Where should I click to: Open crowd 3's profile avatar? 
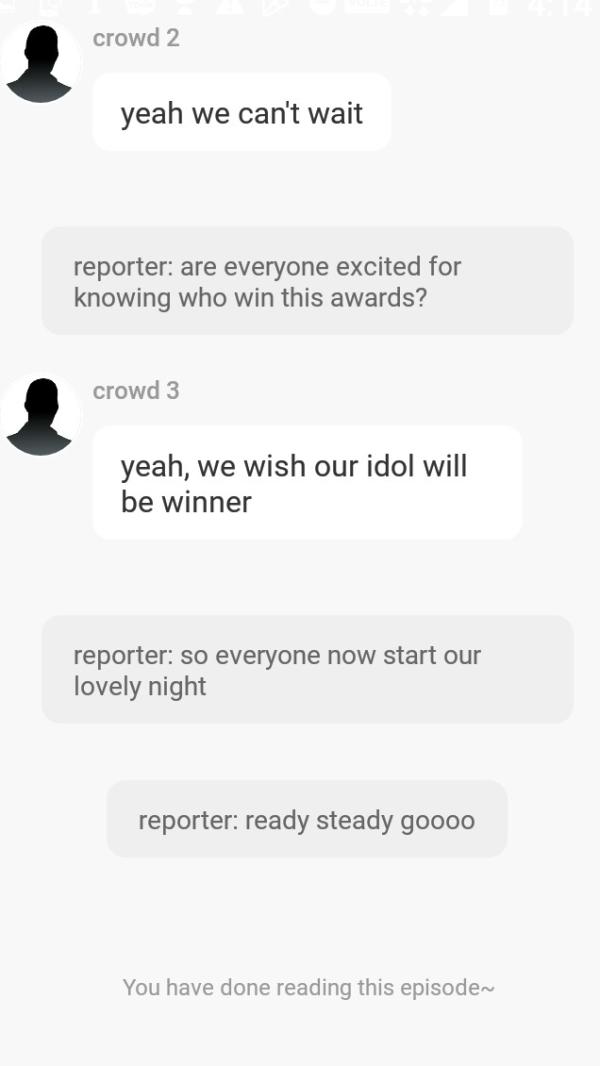(40, 416)
